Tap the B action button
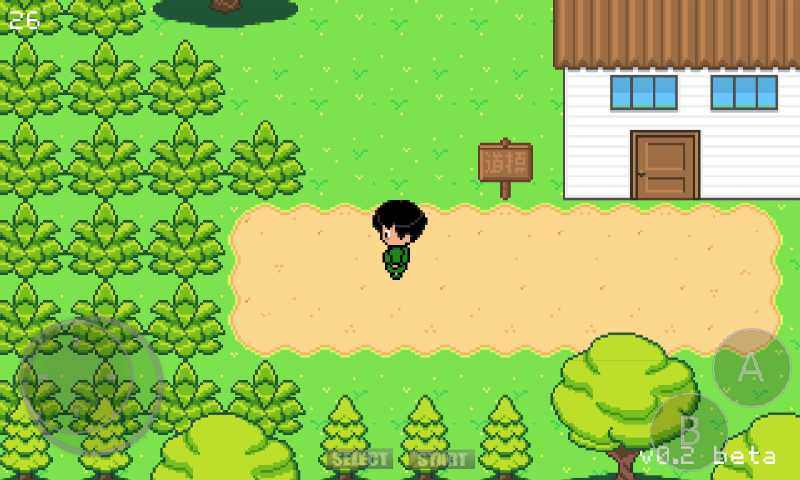The width and height of the screenshot is (800, 480). 689,432
